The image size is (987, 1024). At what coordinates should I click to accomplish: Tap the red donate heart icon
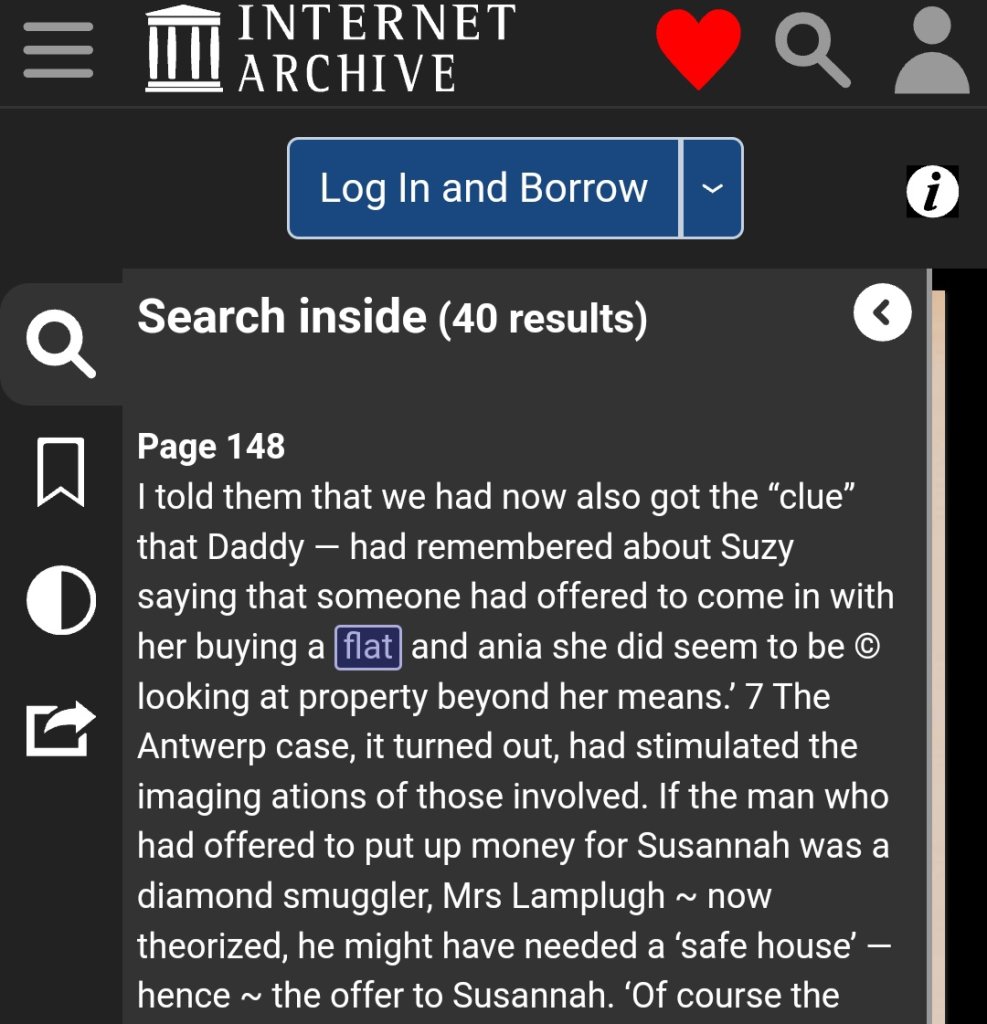coord(698,50)
